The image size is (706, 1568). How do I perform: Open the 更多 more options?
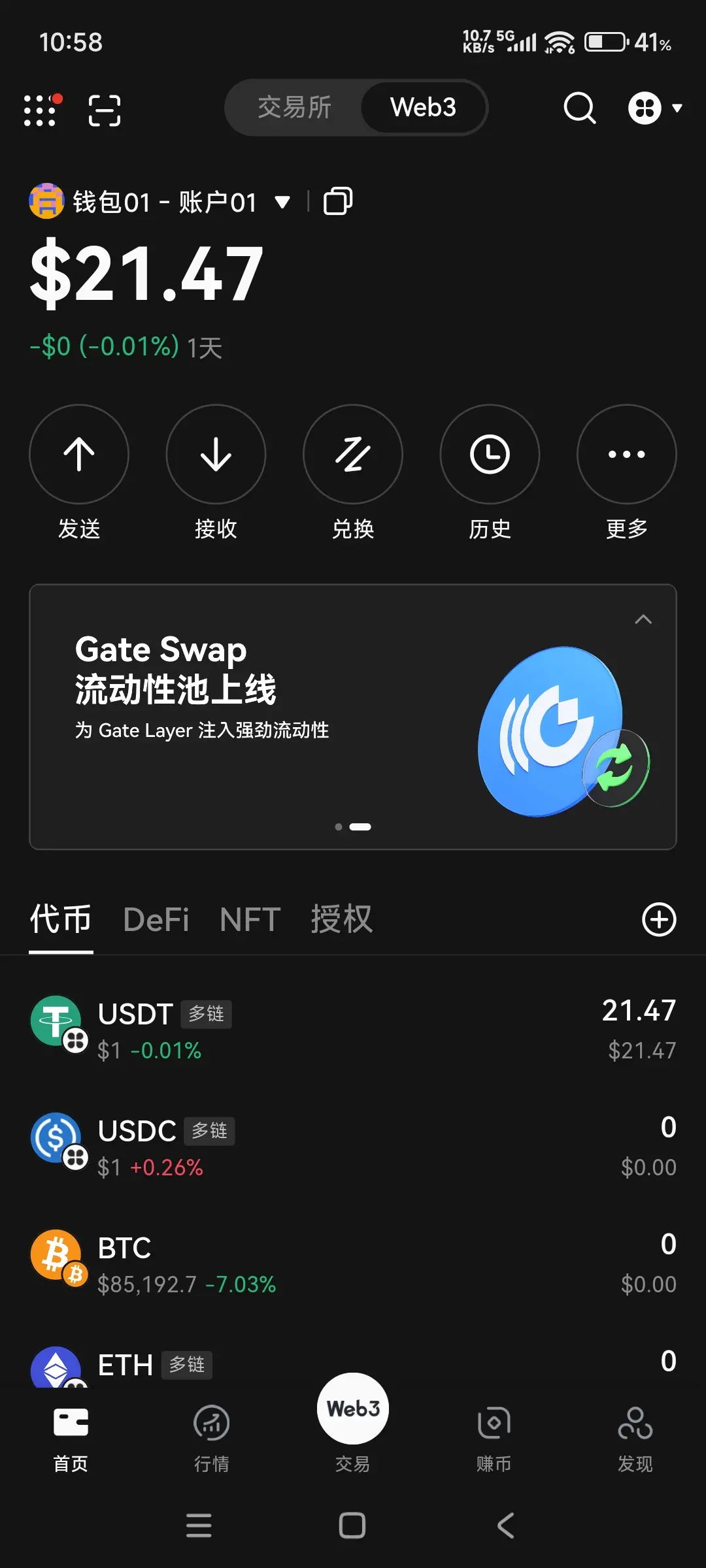(626, 455)
